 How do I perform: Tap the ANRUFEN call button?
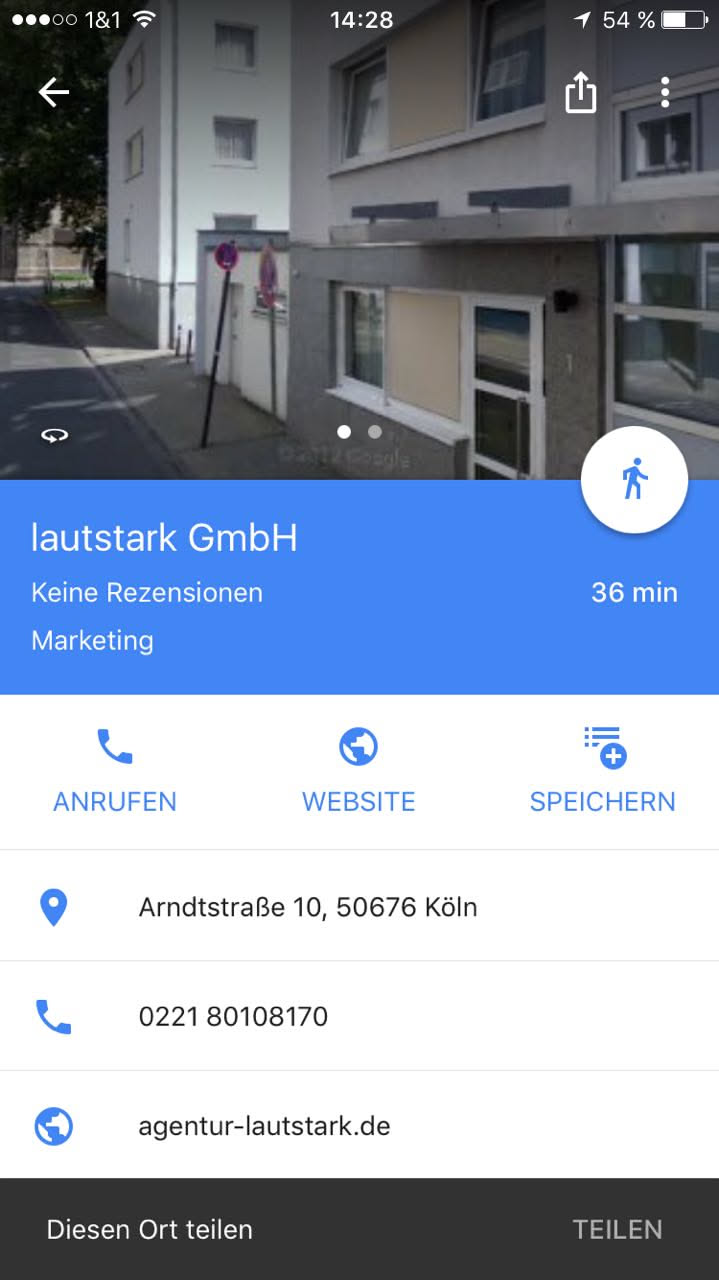coord(115,772)
